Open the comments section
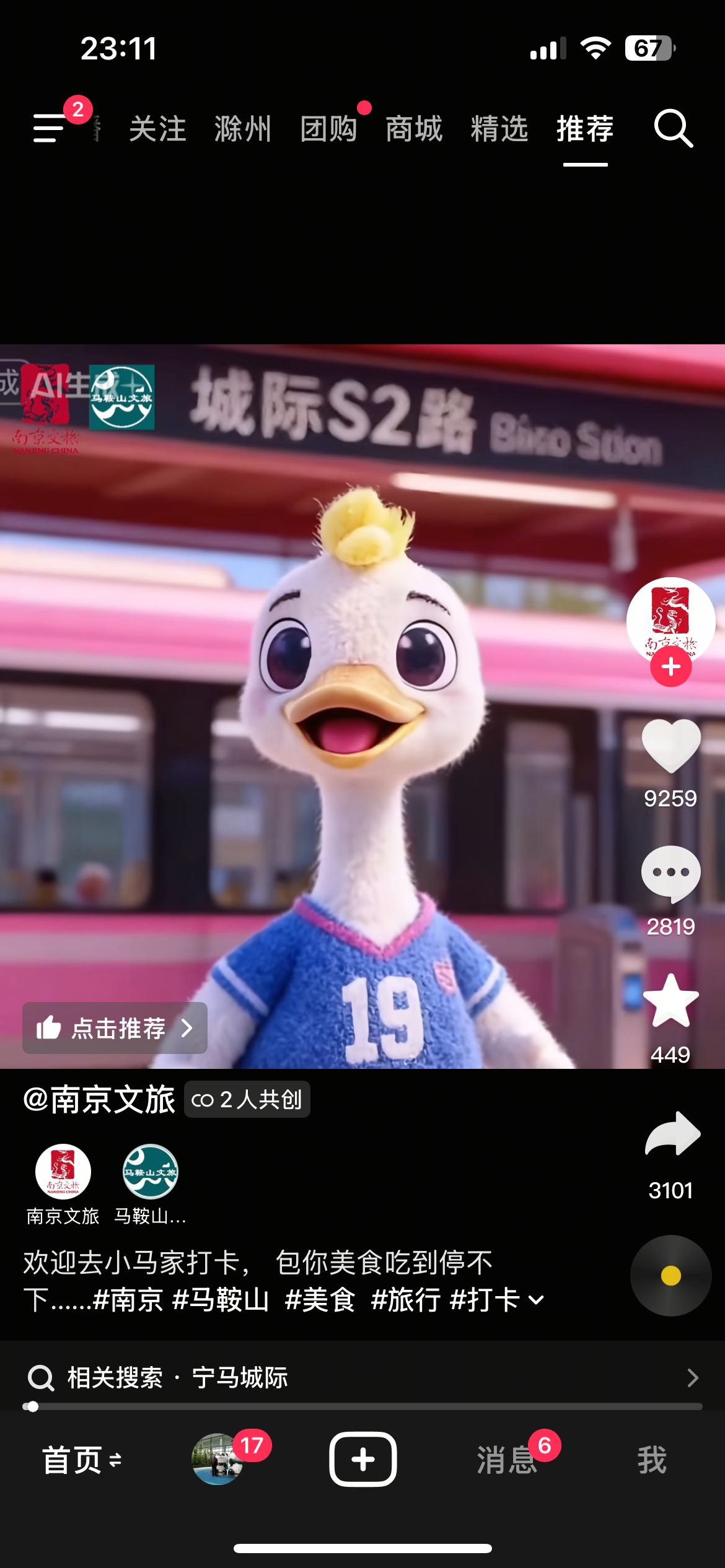 pyautogui.click(x=670, y=873)
